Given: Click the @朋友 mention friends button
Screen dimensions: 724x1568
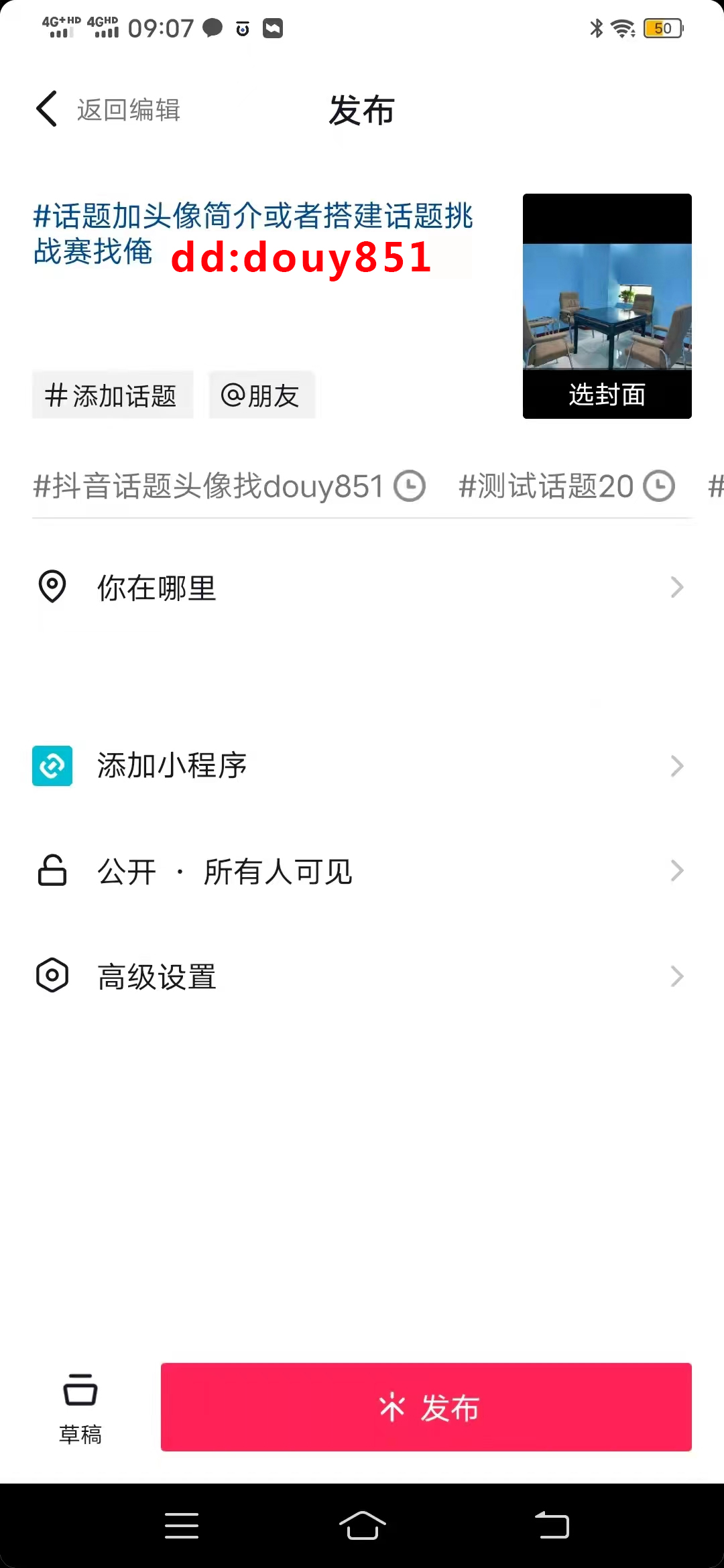Looking at the screenshot, I should point(261,395).
